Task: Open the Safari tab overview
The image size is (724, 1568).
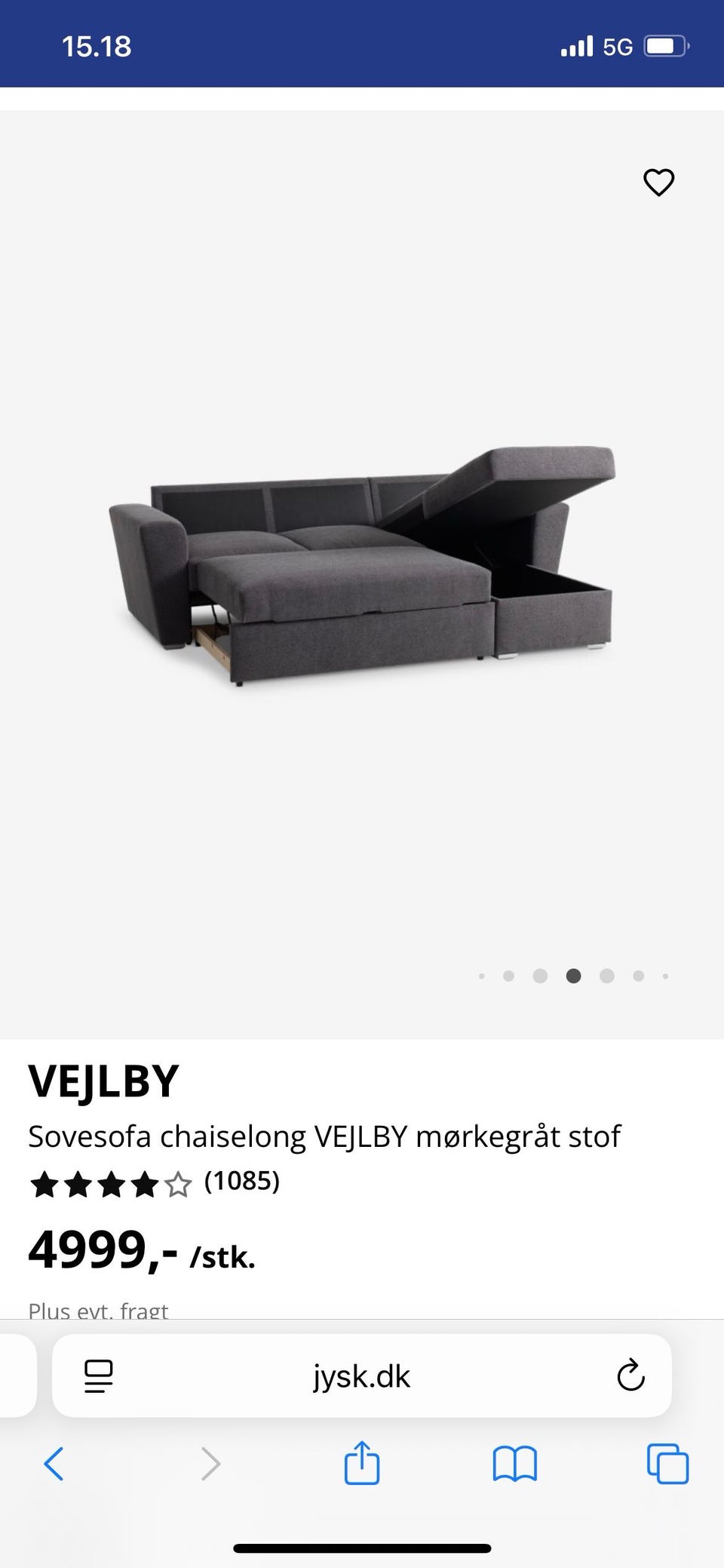Action: coord(667,1464)
